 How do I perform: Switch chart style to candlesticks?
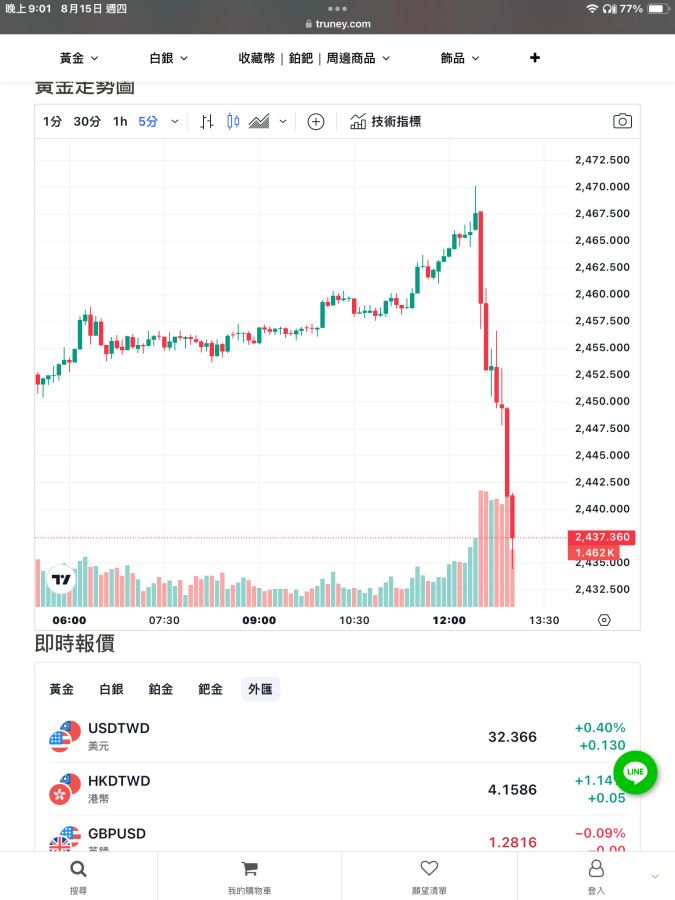[233, 121]
